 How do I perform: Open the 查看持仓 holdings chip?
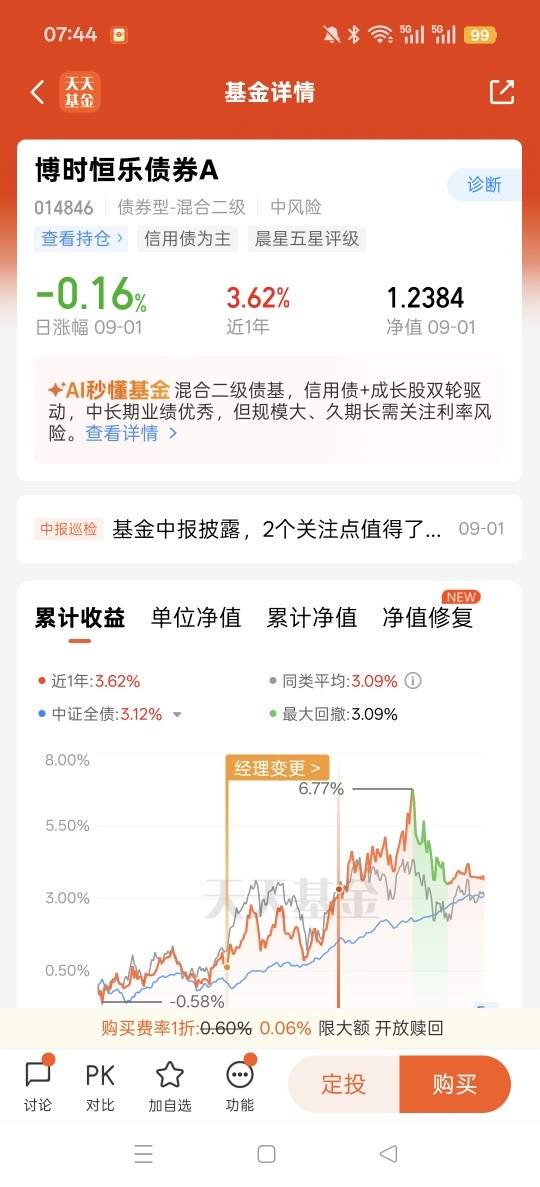tap(81, 238)
